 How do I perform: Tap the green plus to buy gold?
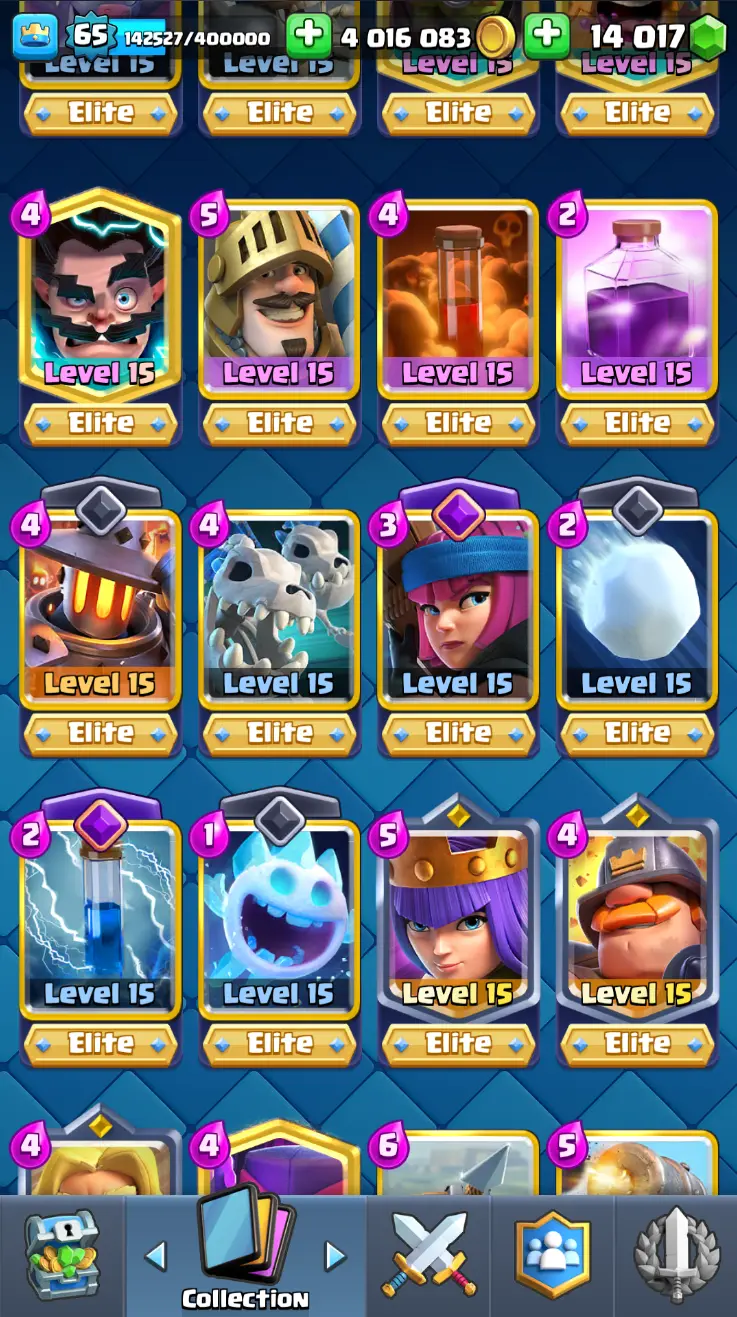308,37
